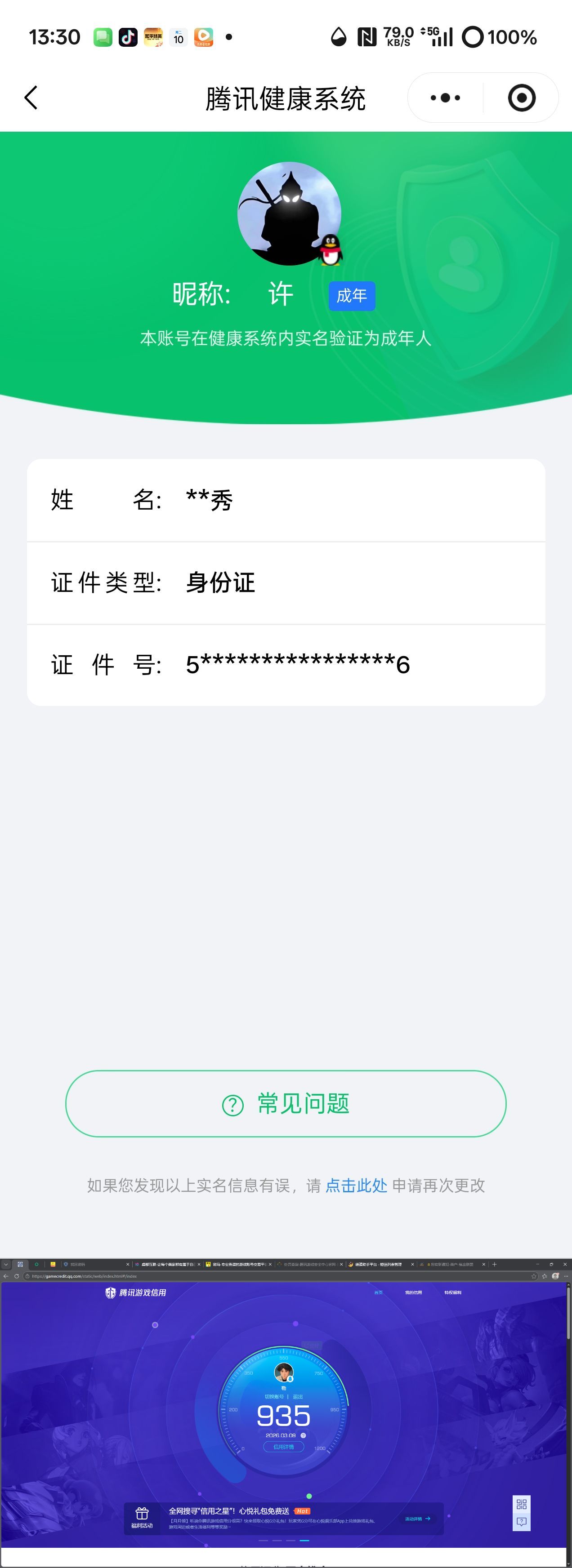The image size is (572, 1568).
Task: Open the tab search dropdown arrow
Action: point(5,1265)
